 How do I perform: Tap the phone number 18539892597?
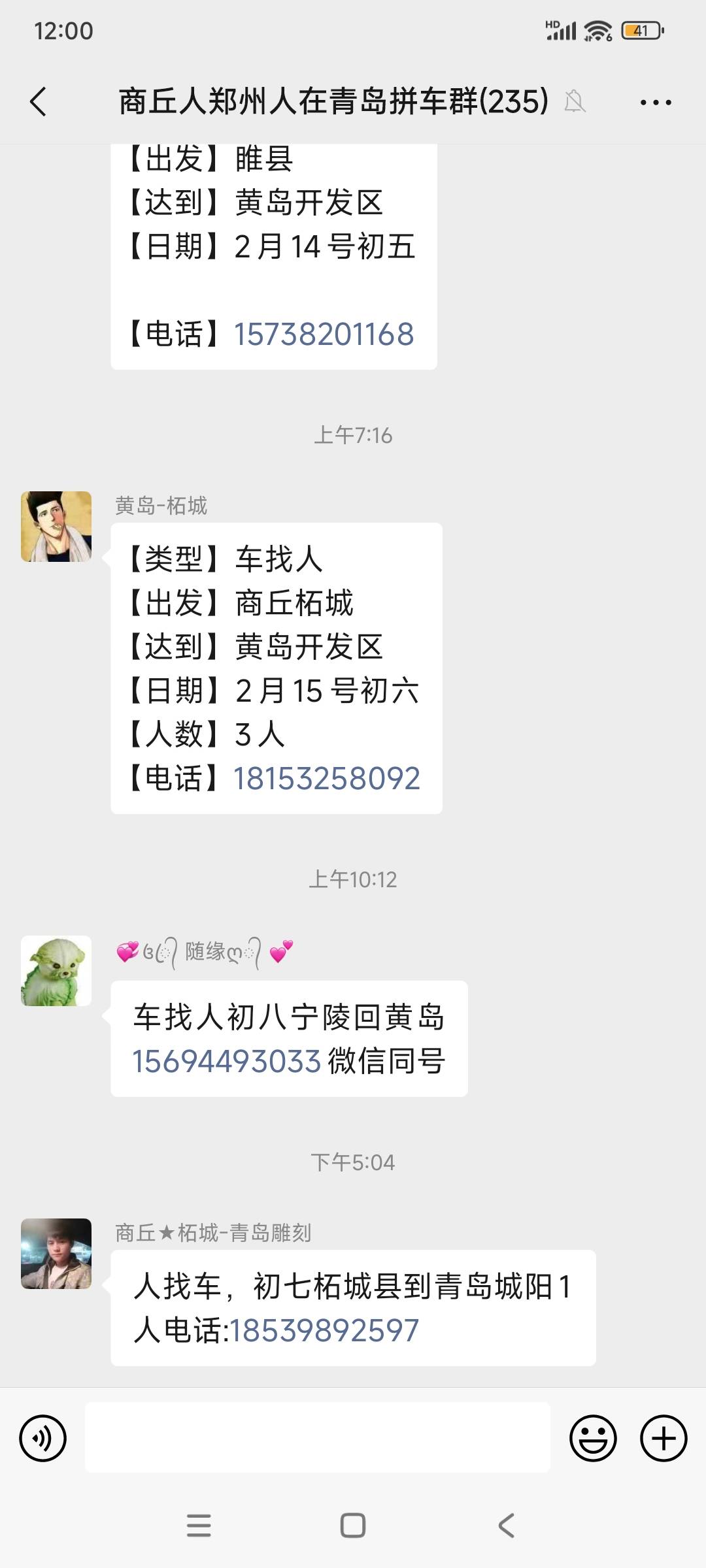pyautogui.click(x=324, y=1331)
